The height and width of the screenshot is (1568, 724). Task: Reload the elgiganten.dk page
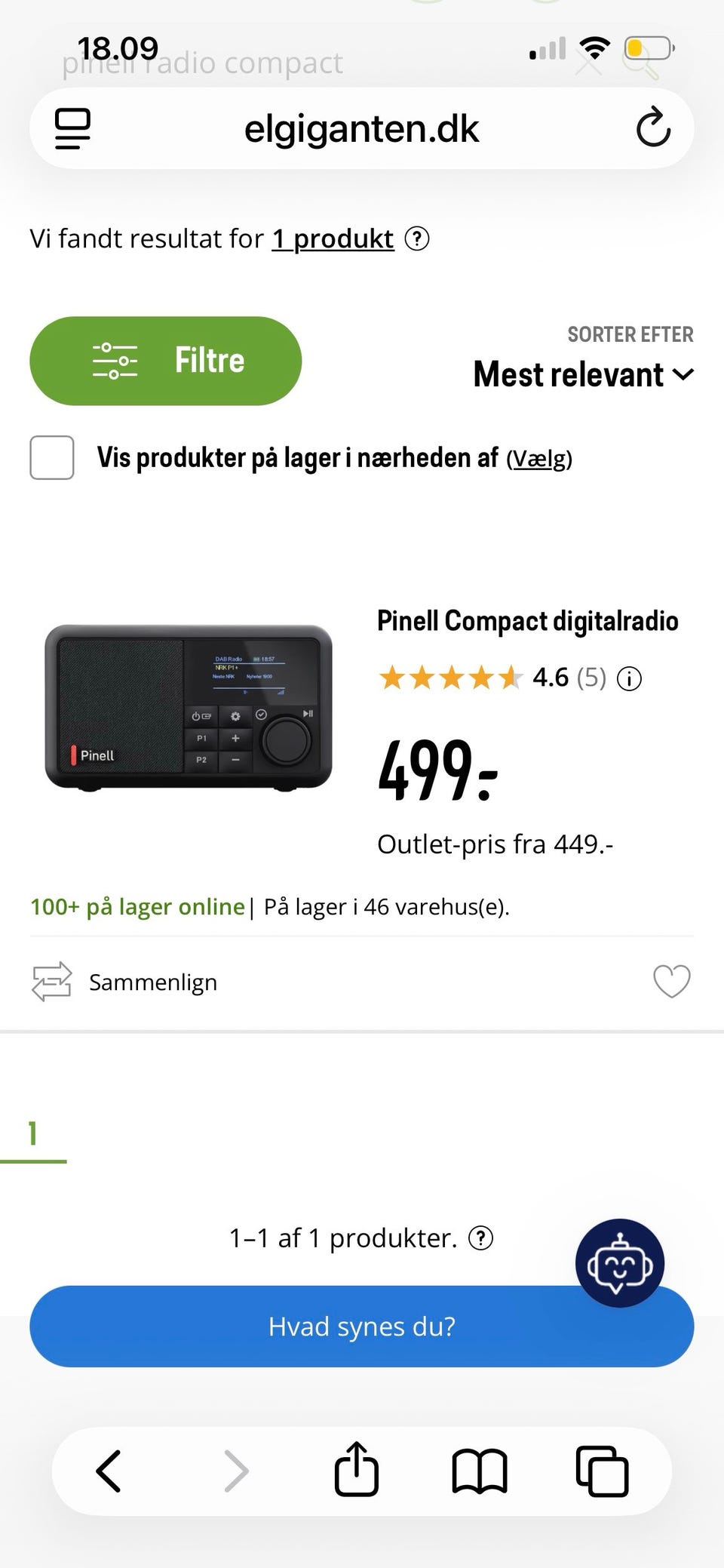653,128
